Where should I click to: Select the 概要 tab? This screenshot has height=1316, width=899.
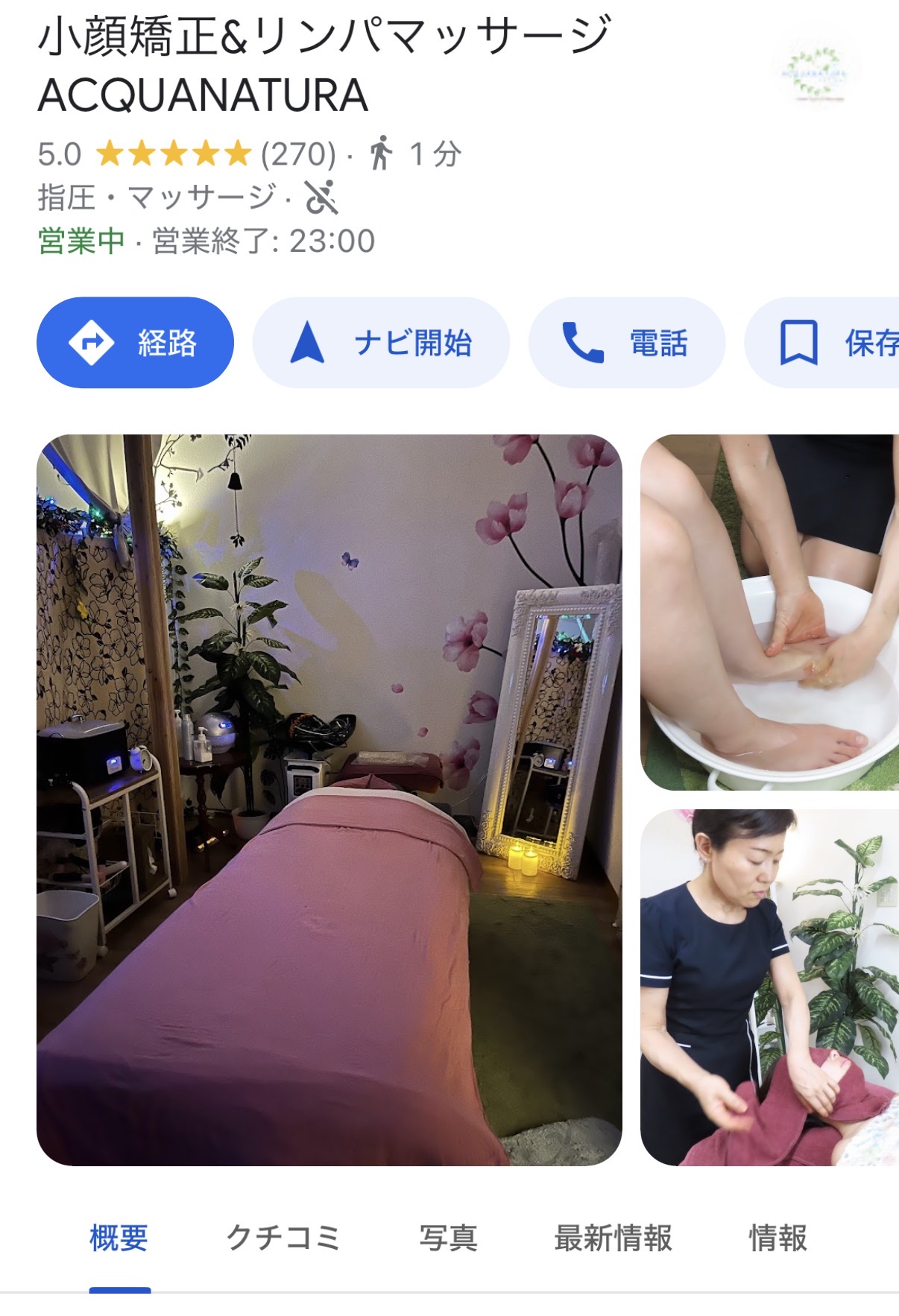pos(119,1238)
